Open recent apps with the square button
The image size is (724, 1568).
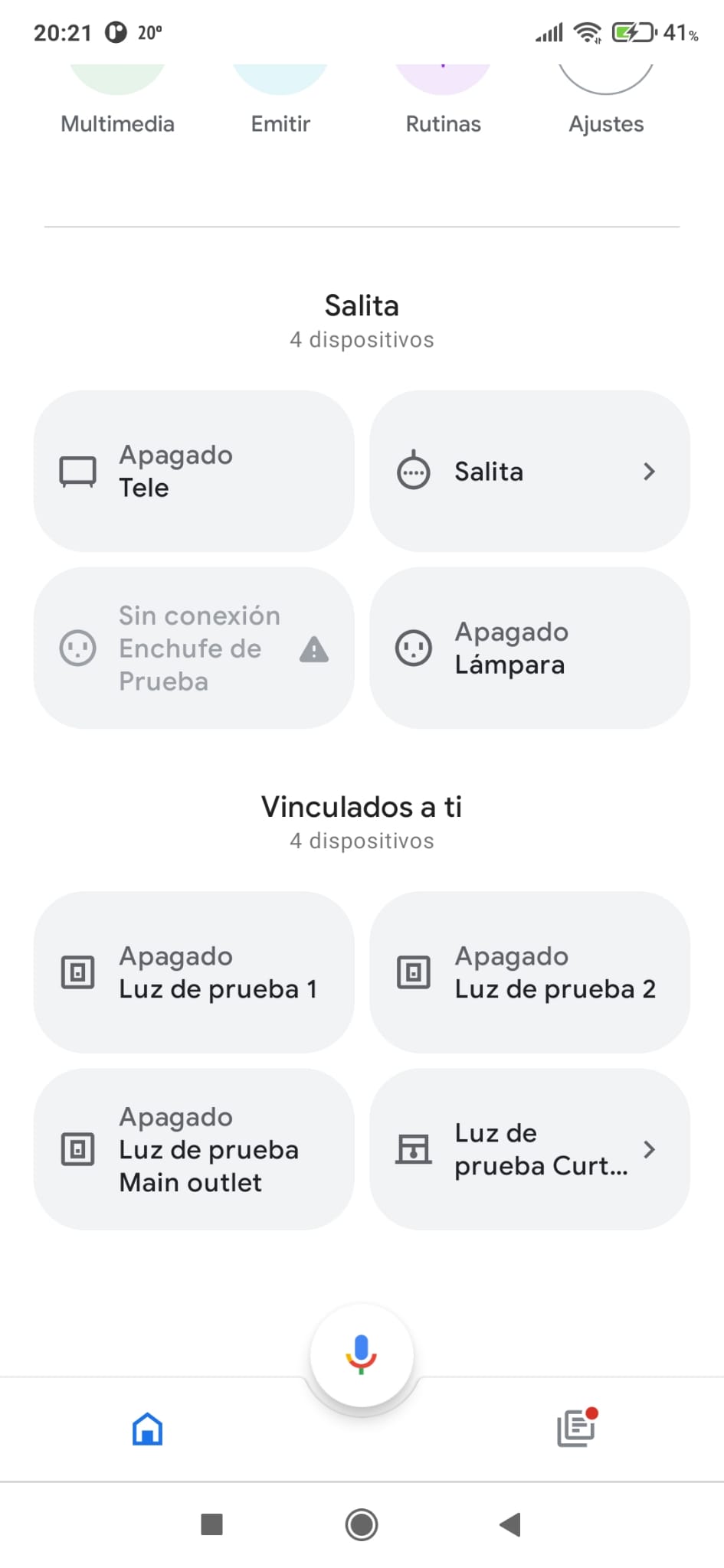(211, 1524)
